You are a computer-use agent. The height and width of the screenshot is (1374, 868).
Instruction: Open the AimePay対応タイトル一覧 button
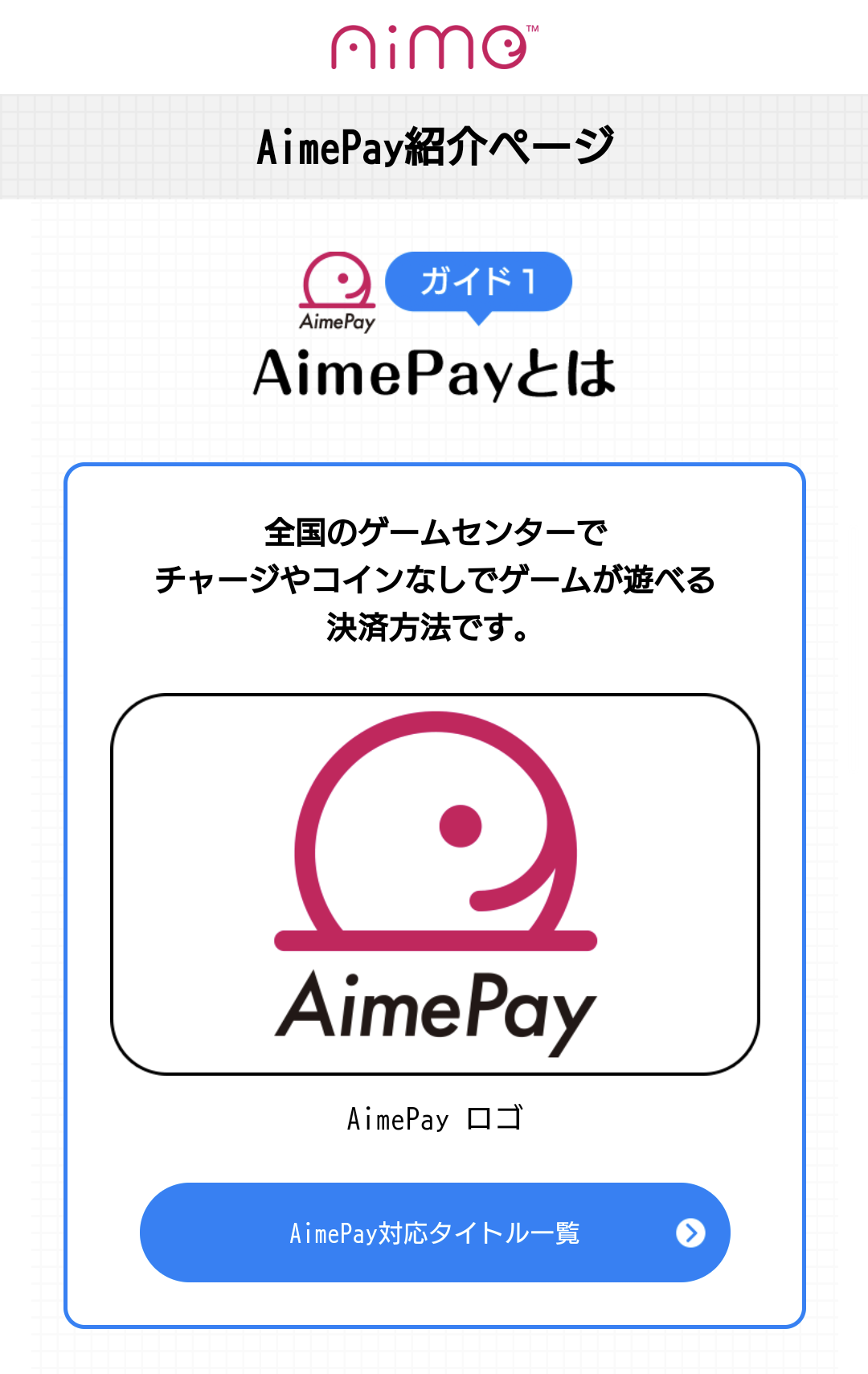coord(434,1232)
